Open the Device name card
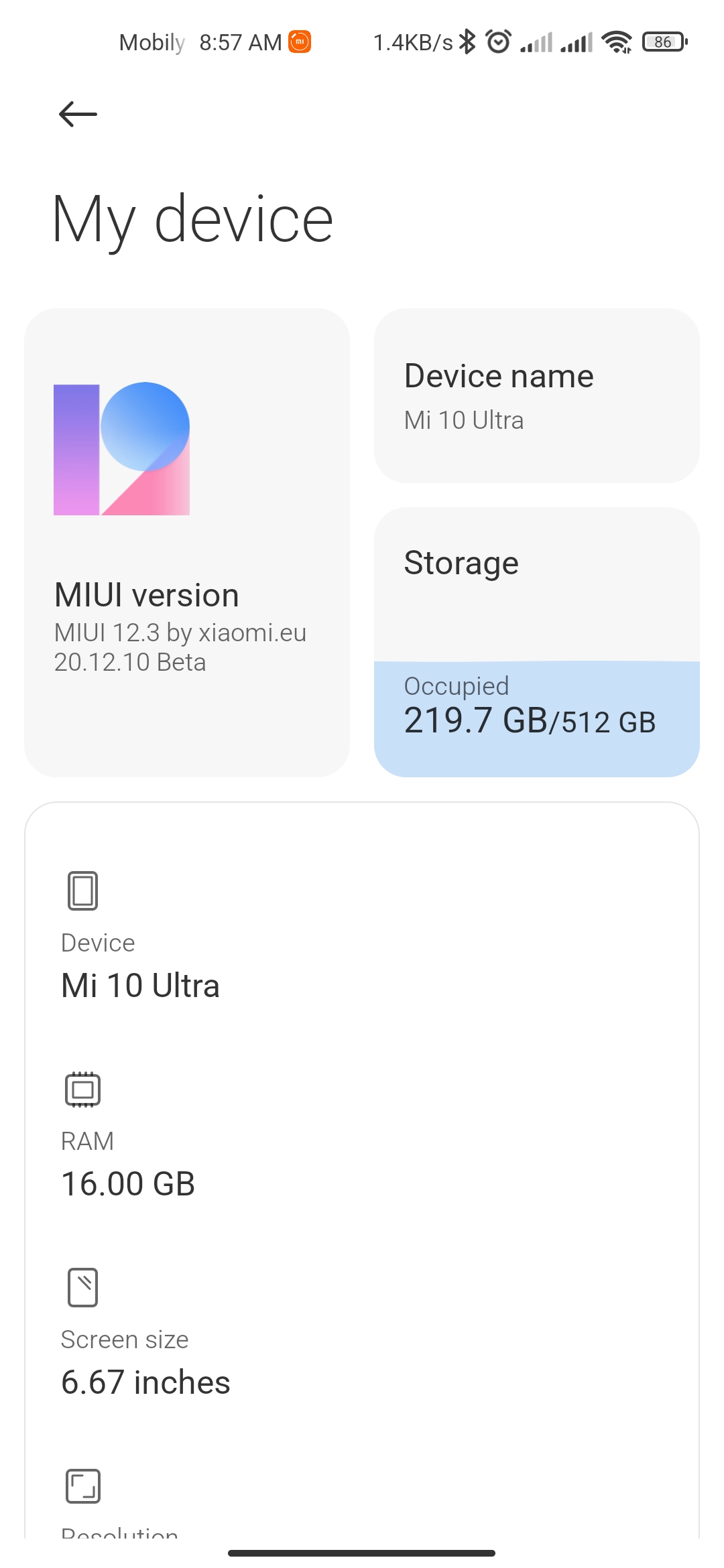This screenshot has height=1568, width=724. [537, 395]
